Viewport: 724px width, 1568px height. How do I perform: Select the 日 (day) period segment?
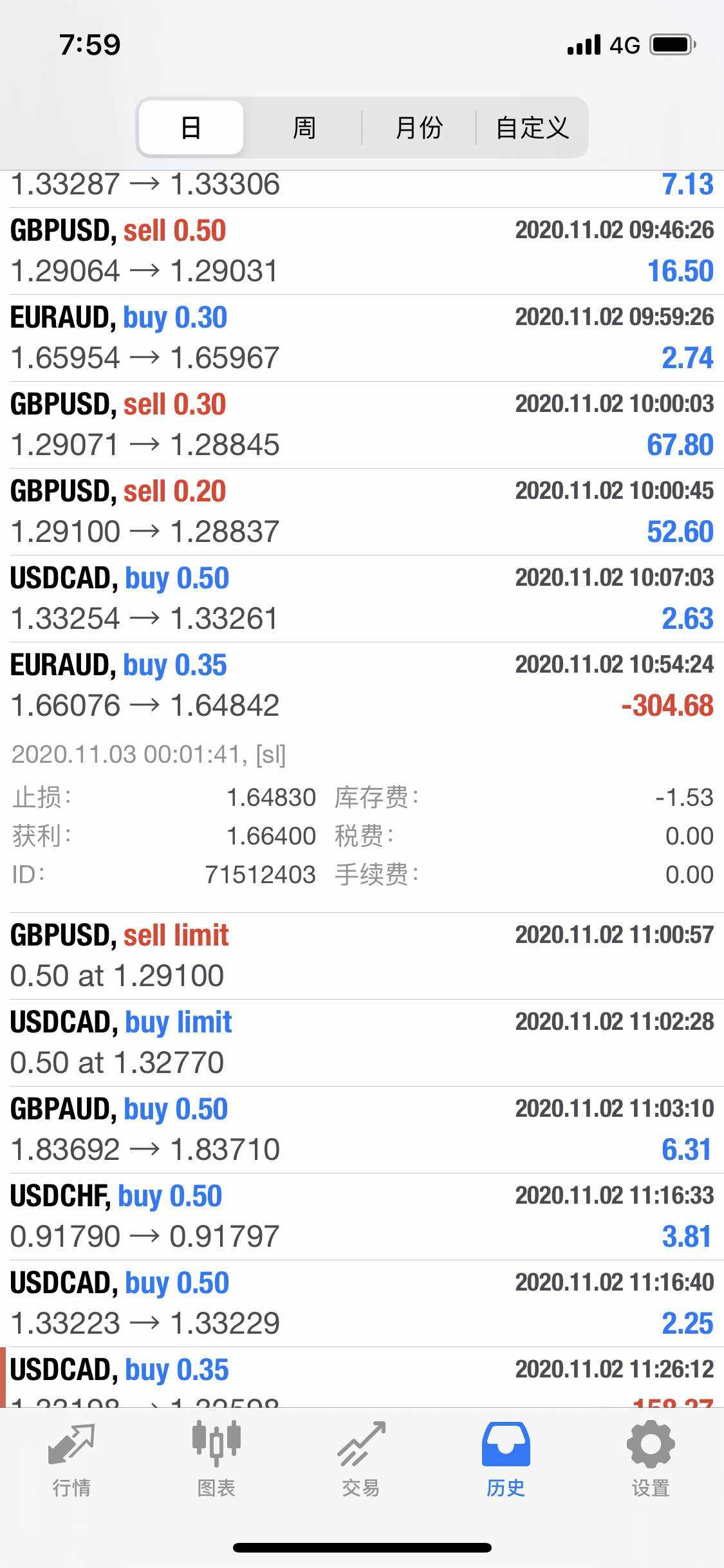191,127
